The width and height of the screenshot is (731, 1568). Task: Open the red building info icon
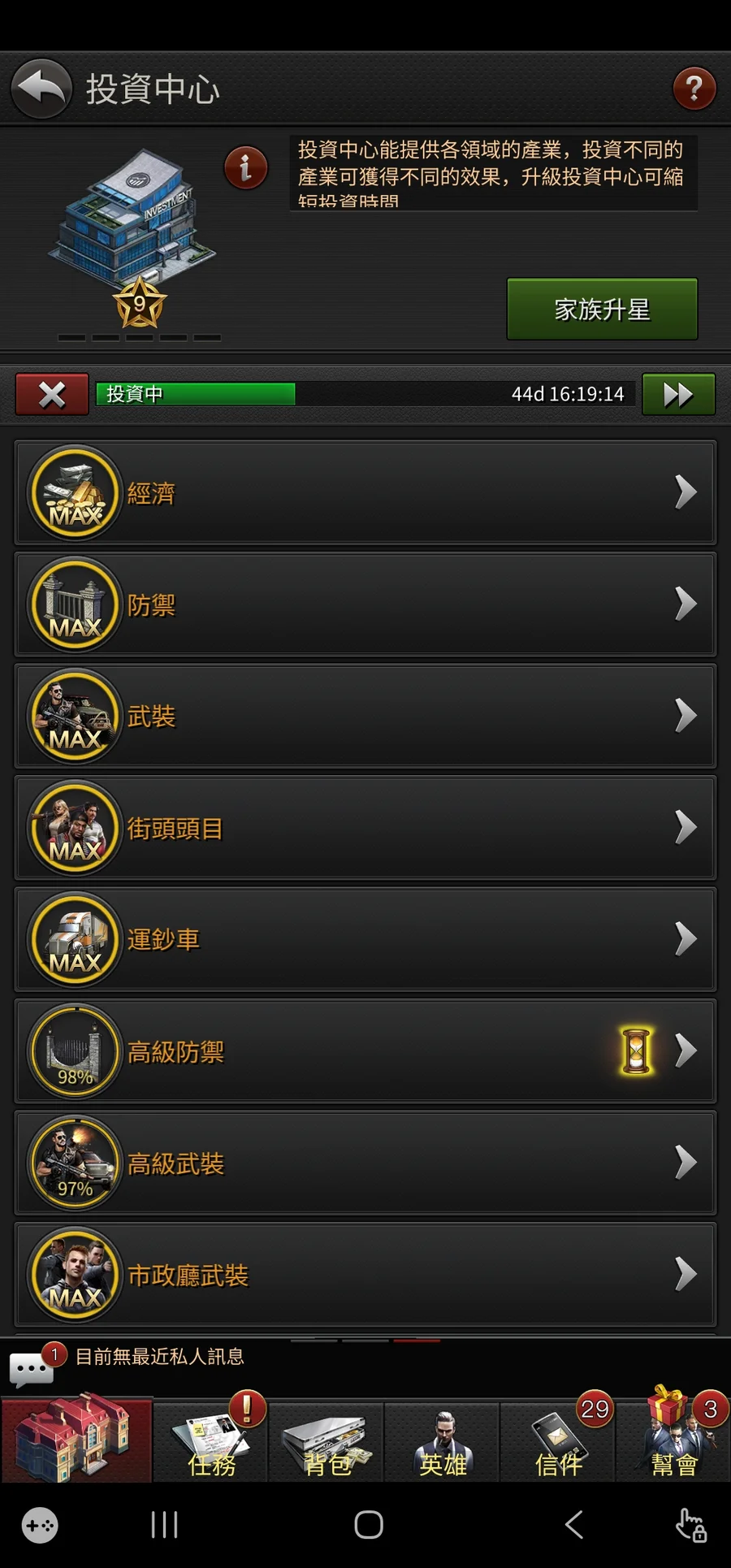click(245, 168)
